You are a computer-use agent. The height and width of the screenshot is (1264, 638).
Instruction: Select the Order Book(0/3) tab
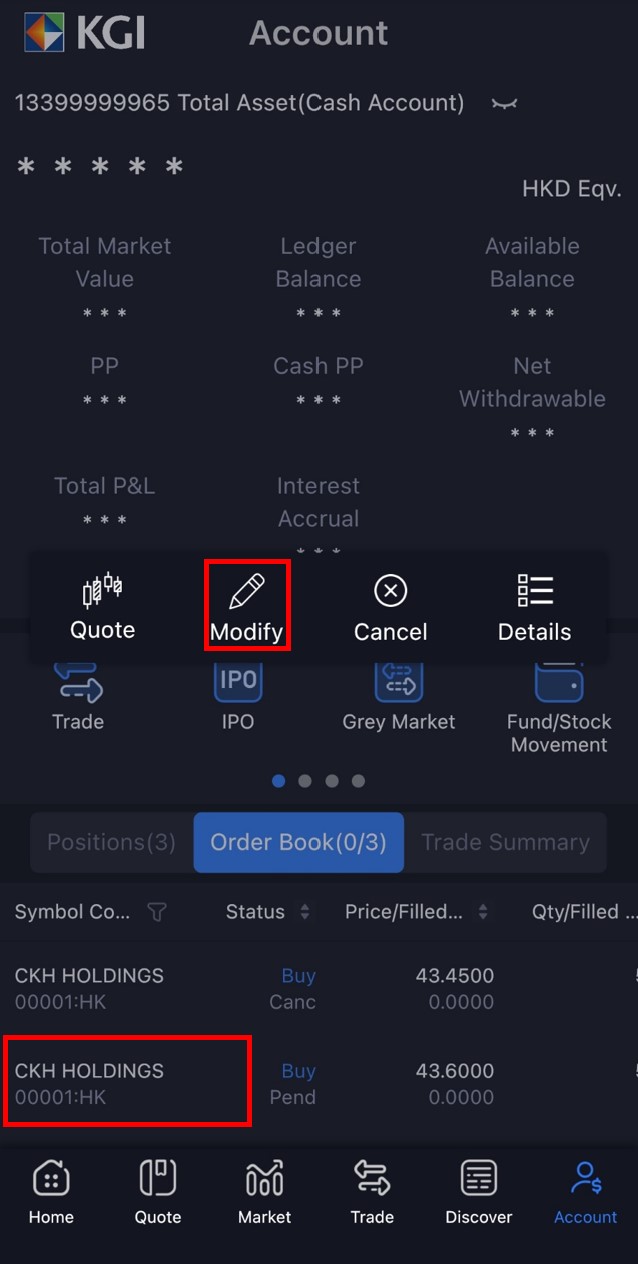click(298, 842)
